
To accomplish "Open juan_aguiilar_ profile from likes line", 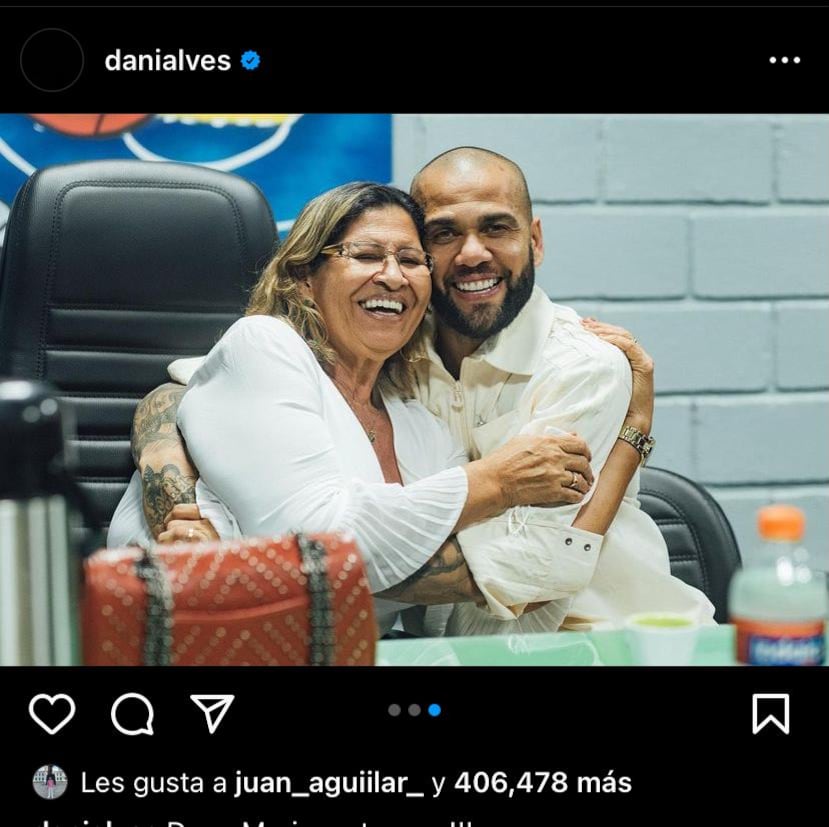I will coord(329,782).
